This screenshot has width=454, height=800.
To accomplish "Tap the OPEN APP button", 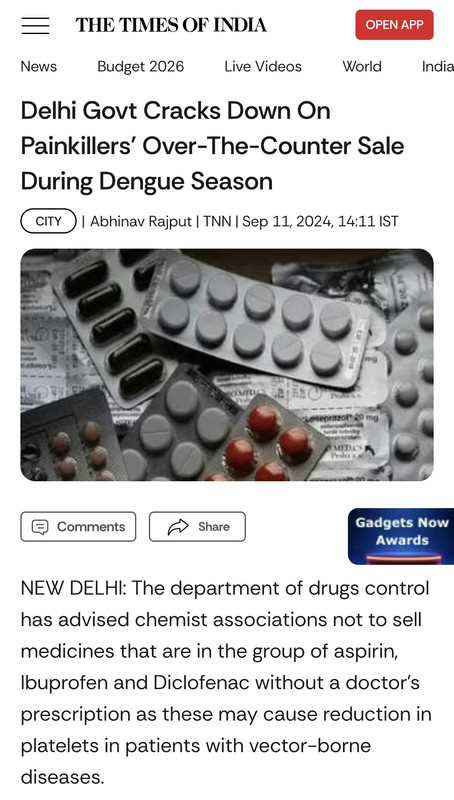I will (x=394, y=24).
